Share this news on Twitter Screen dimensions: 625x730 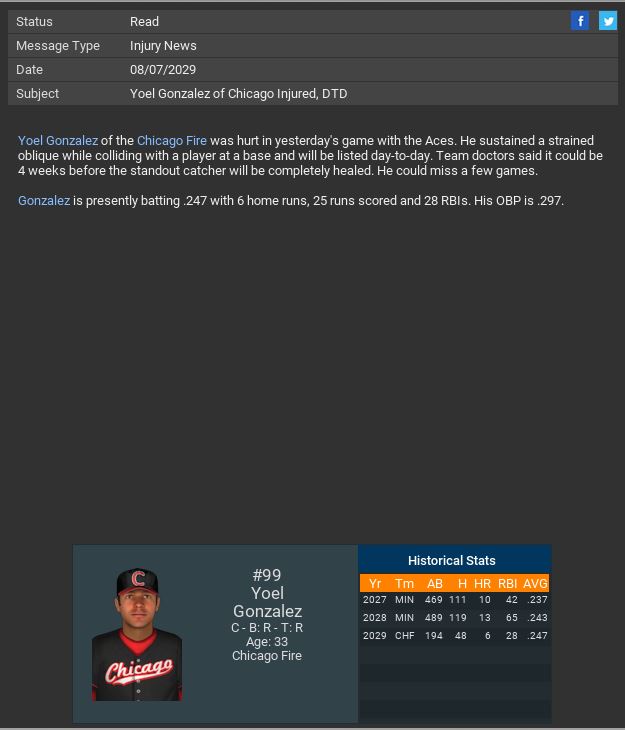pyautogui.click(x=607, y=21)
